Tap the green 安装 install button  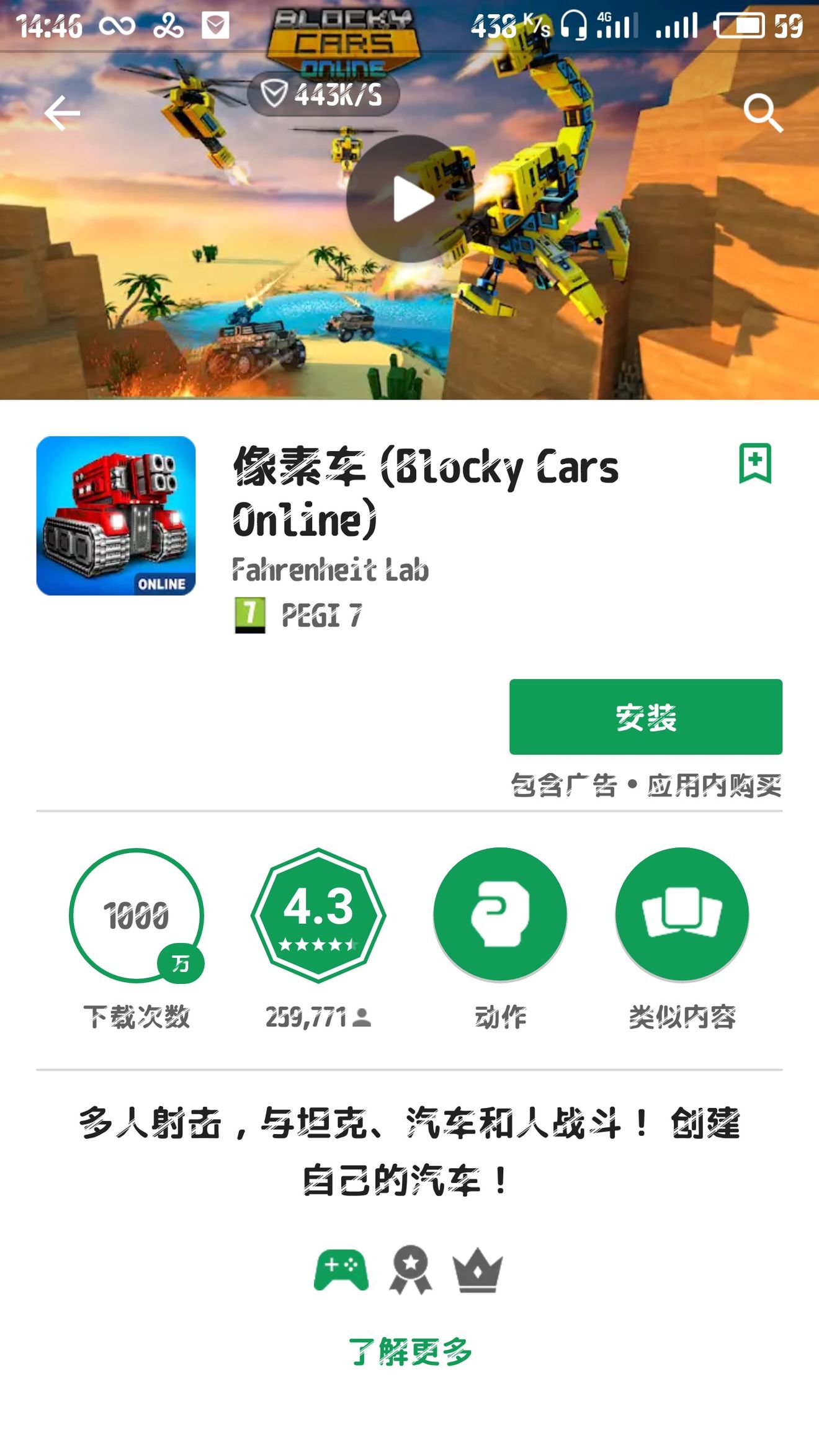[x=645, y=717]
